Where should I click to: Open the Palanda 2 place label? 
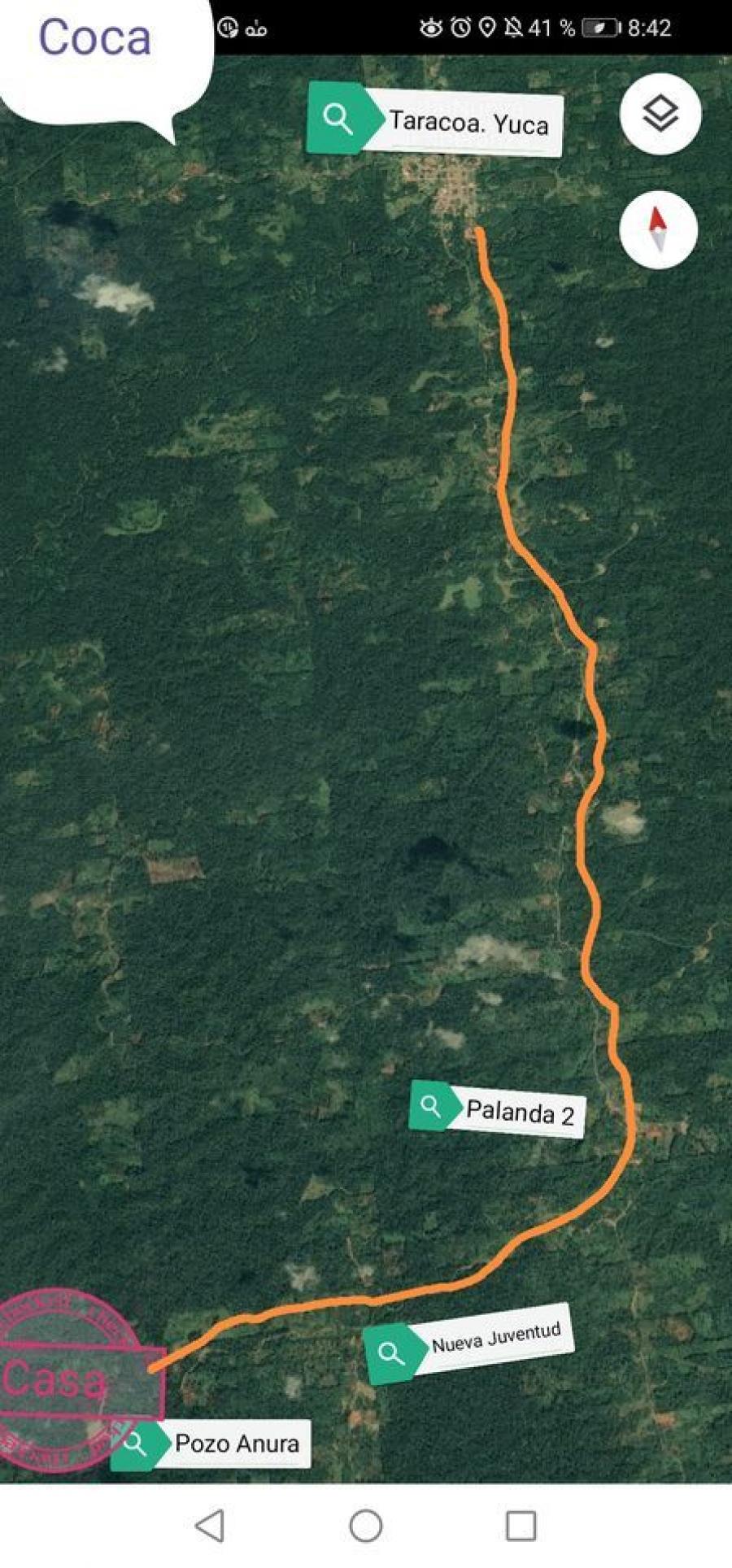[496, 1108]
